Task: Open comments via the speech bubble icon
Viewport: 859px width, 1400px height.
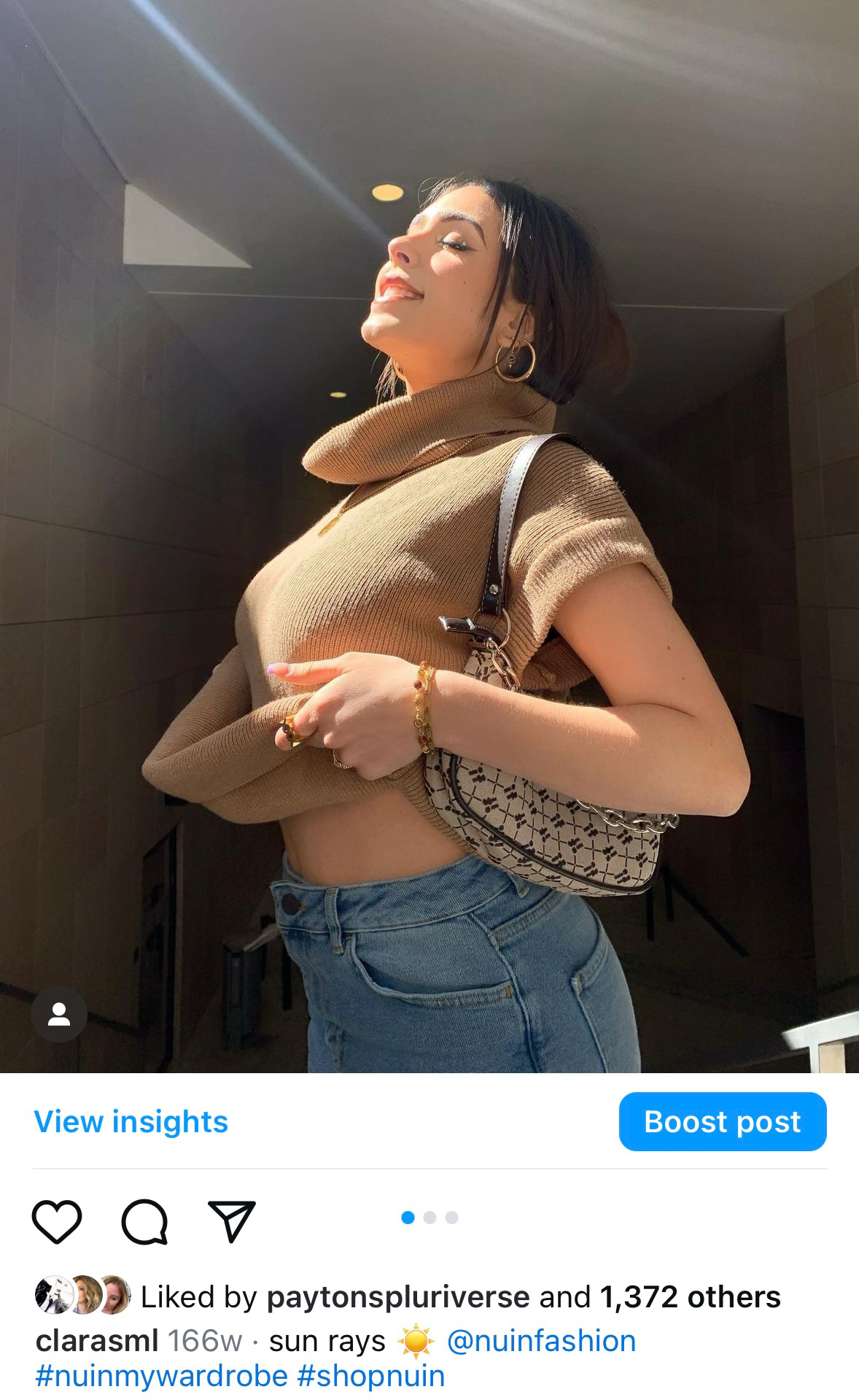Action: pos(144,1221)
